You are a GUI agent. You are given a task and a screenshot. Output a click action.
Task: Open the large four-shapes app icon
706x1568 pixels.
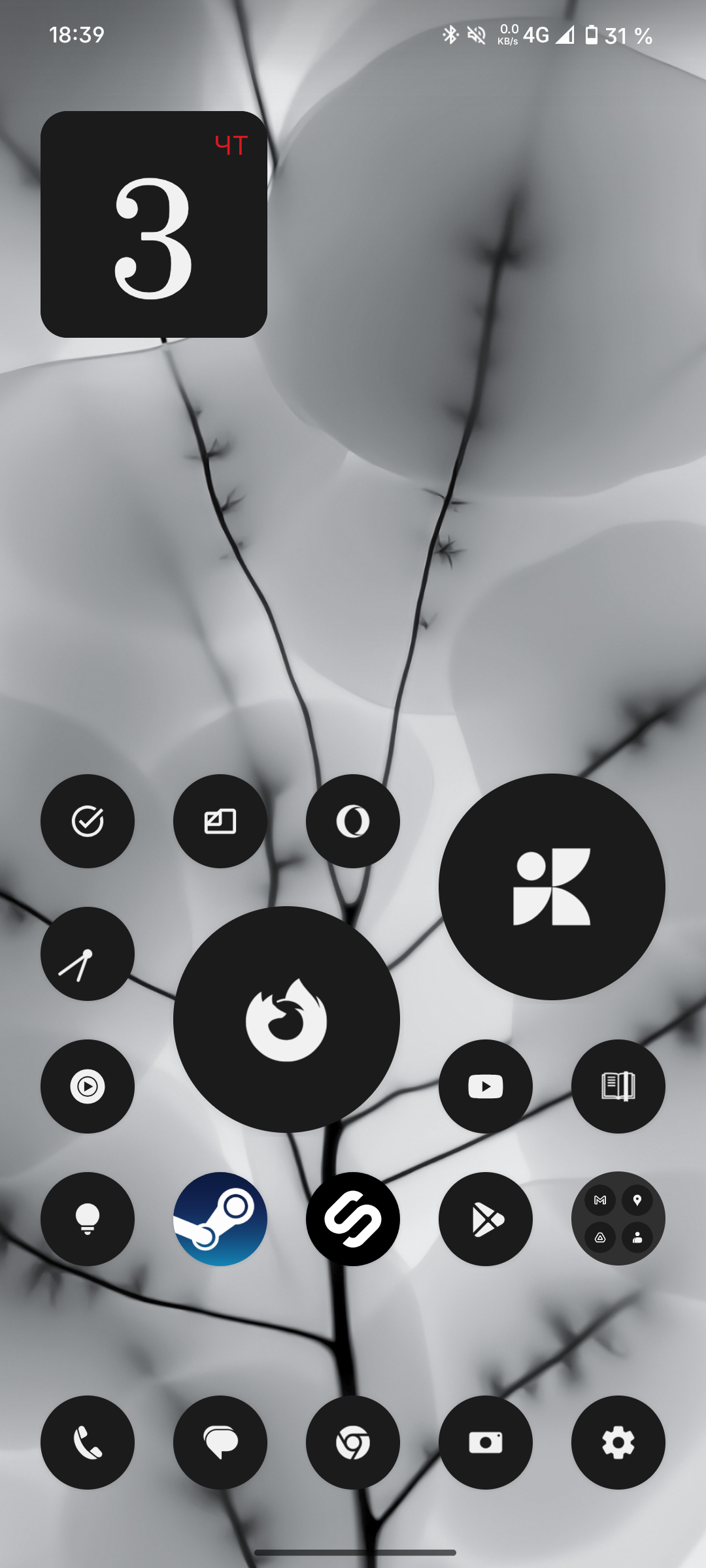point(552,887)
